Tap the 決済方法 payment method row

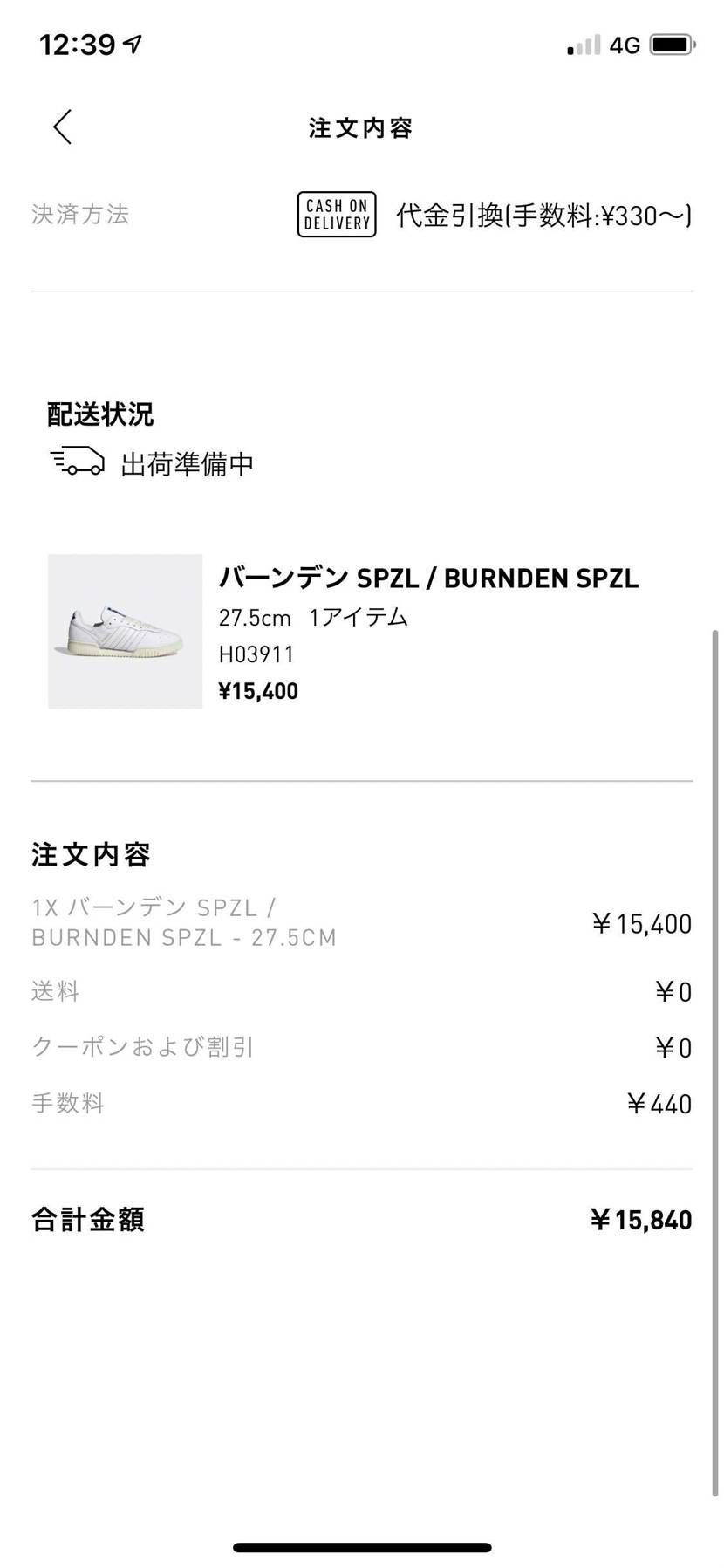(x=80, y=215)
